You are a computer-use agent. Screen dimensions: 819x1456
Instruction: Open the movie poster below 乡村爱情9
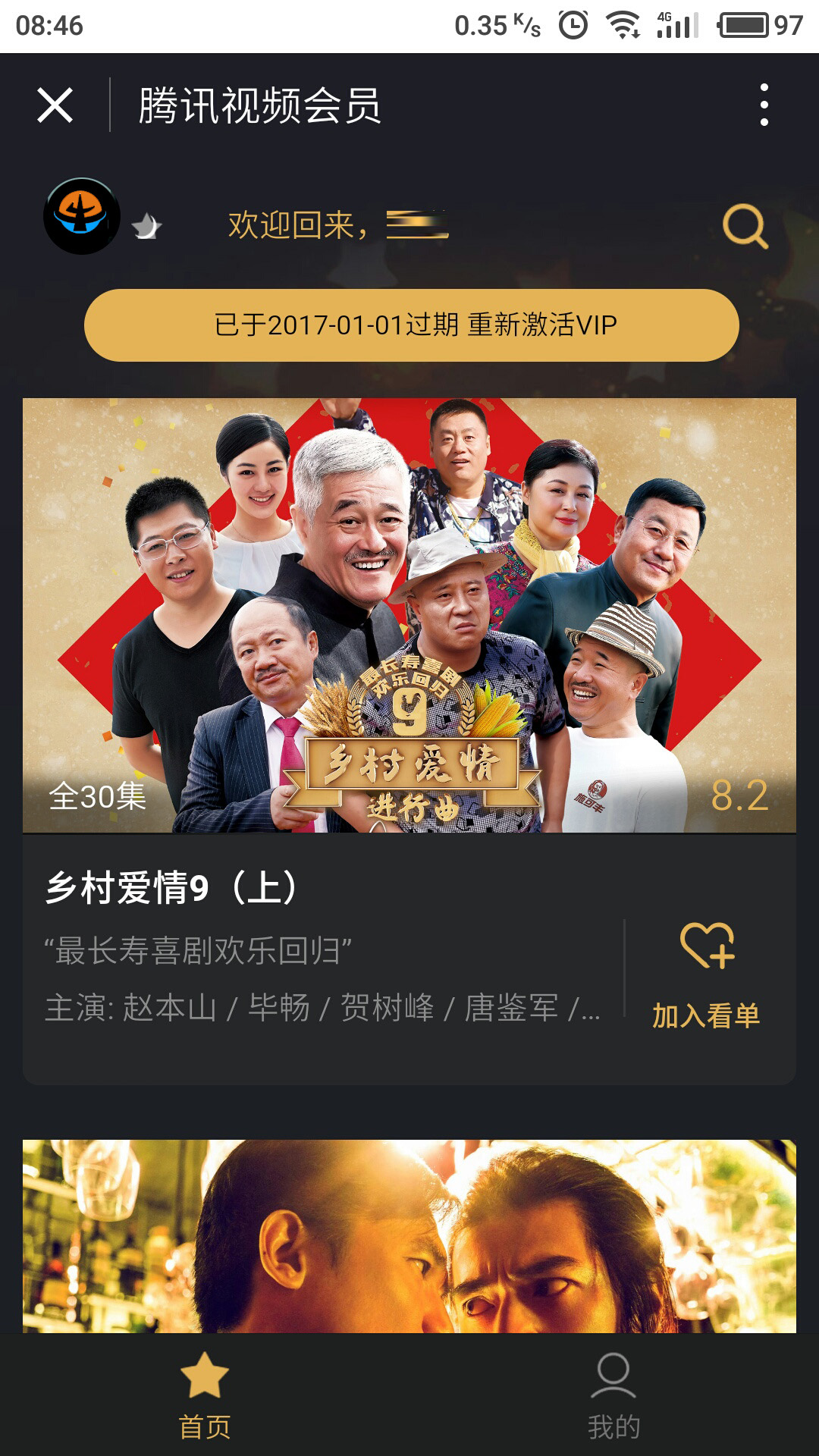point(409,1236)
